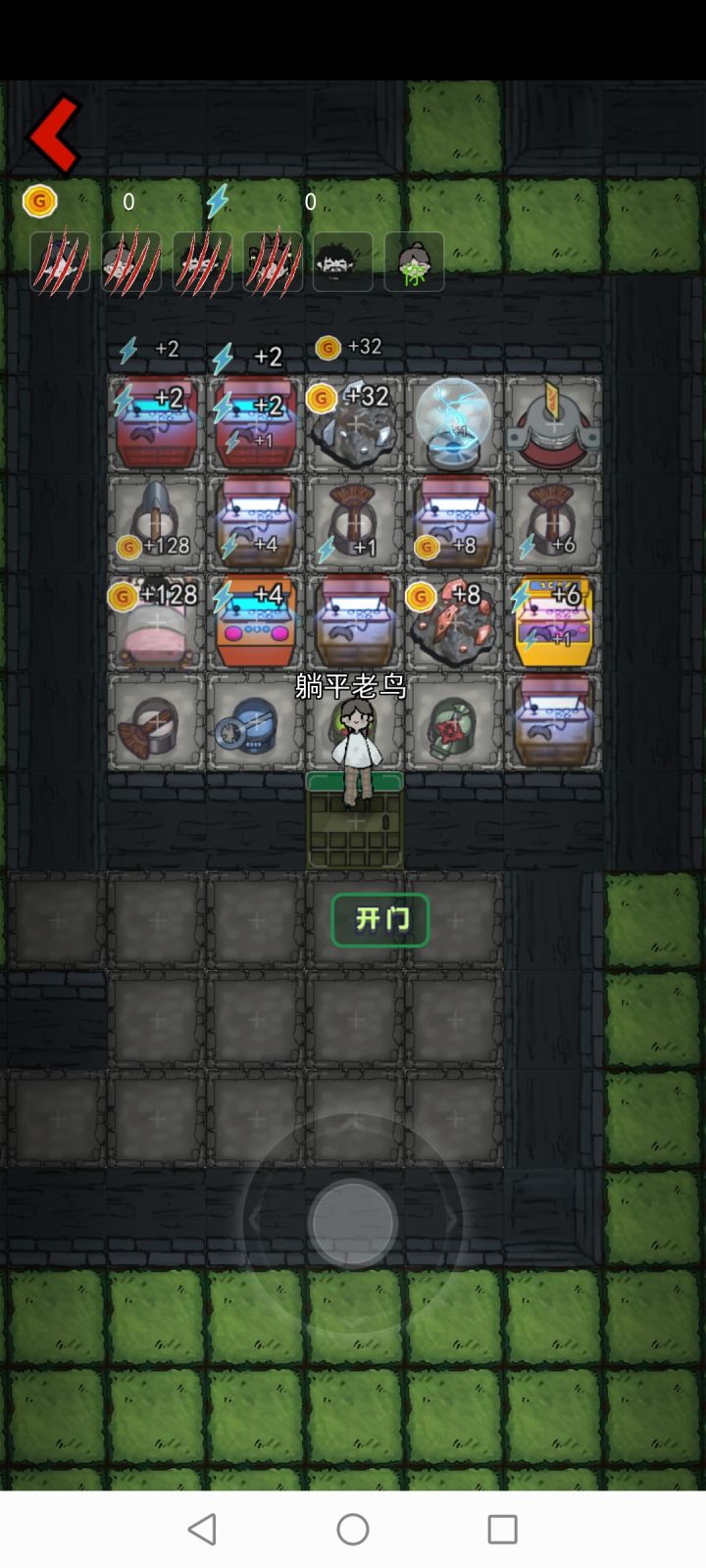The width and height of the screenshot is (706, 1568).
Task: Tap the crystal ball machine
Action: [453, 423]
